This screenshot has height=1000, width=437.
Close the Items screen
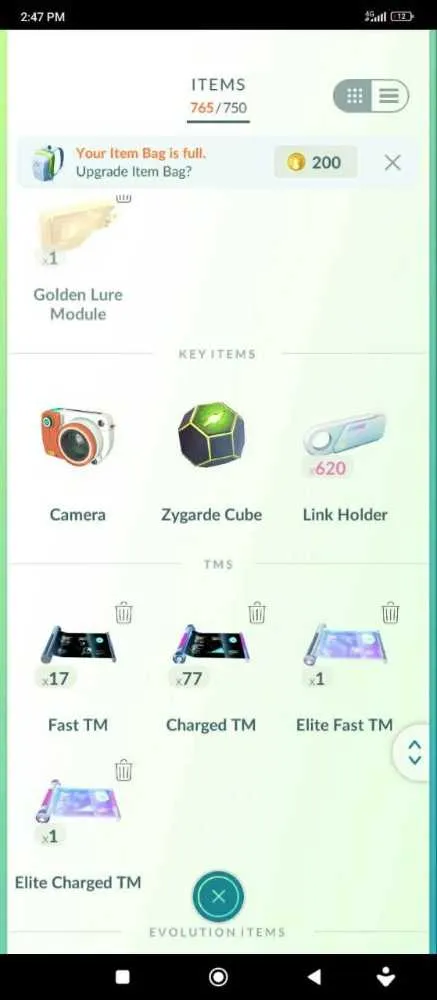click(218, 897)
